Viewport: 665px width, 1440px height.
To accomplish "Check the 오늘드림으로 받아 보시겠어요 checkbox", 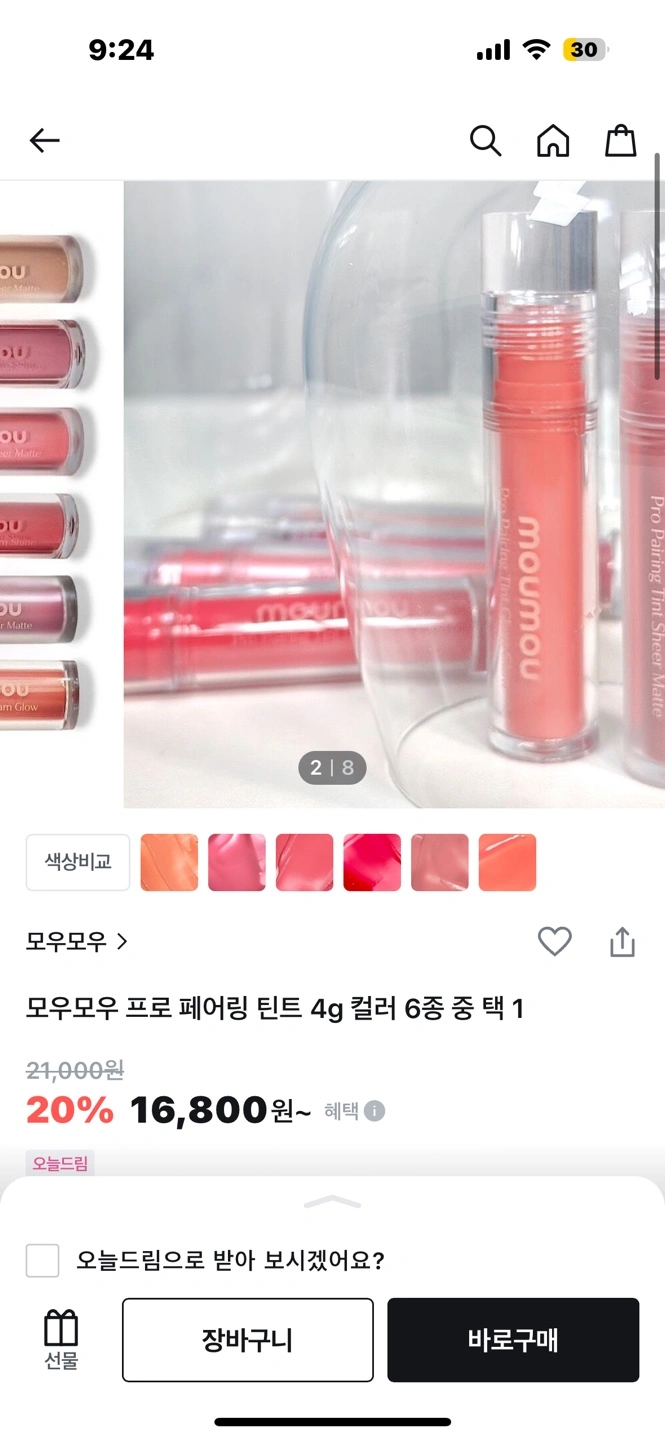I will click(x=42, y=1260).
